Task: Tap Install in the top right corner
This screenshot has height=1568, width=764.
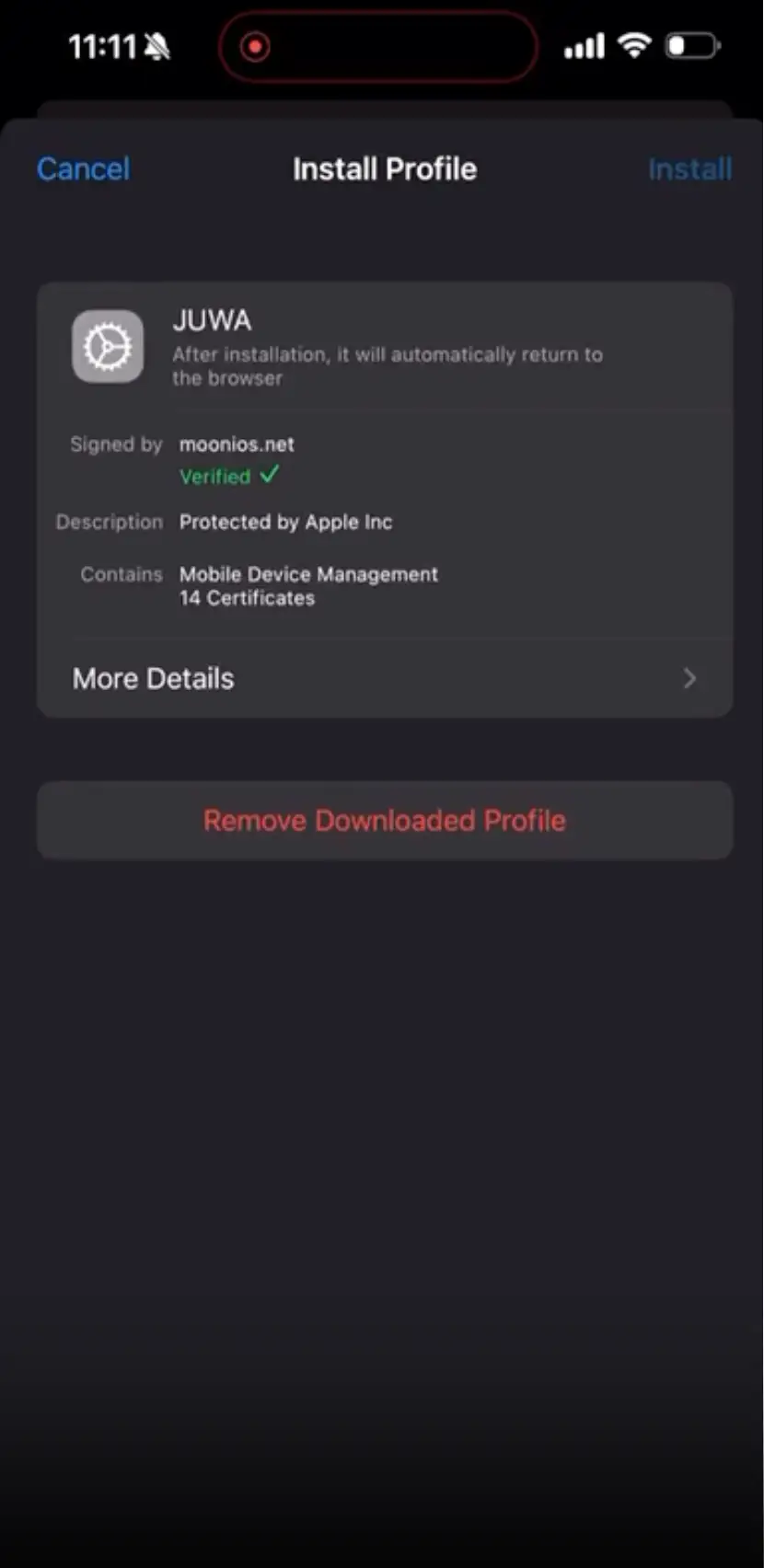Action: click(689, 168)
